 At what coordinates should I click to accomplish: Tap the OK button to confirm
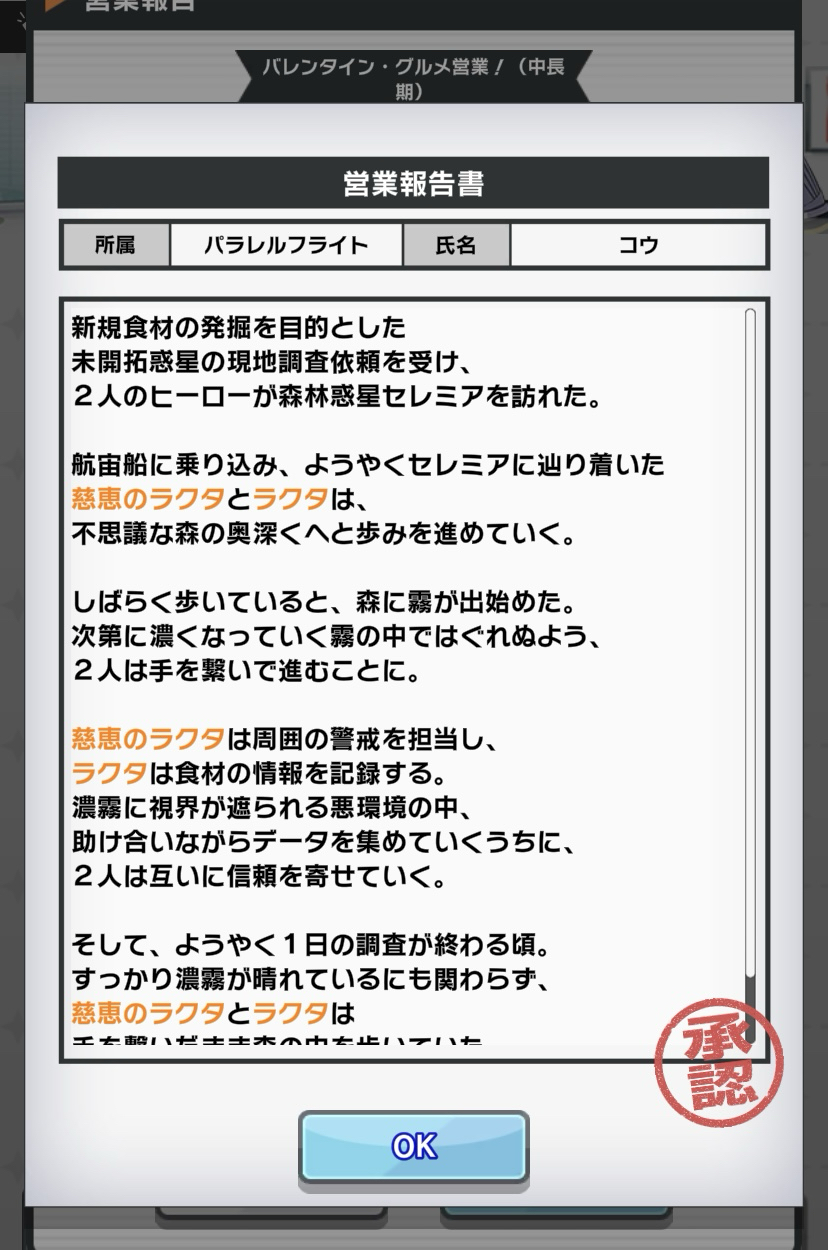click(x=413, y=1146)
